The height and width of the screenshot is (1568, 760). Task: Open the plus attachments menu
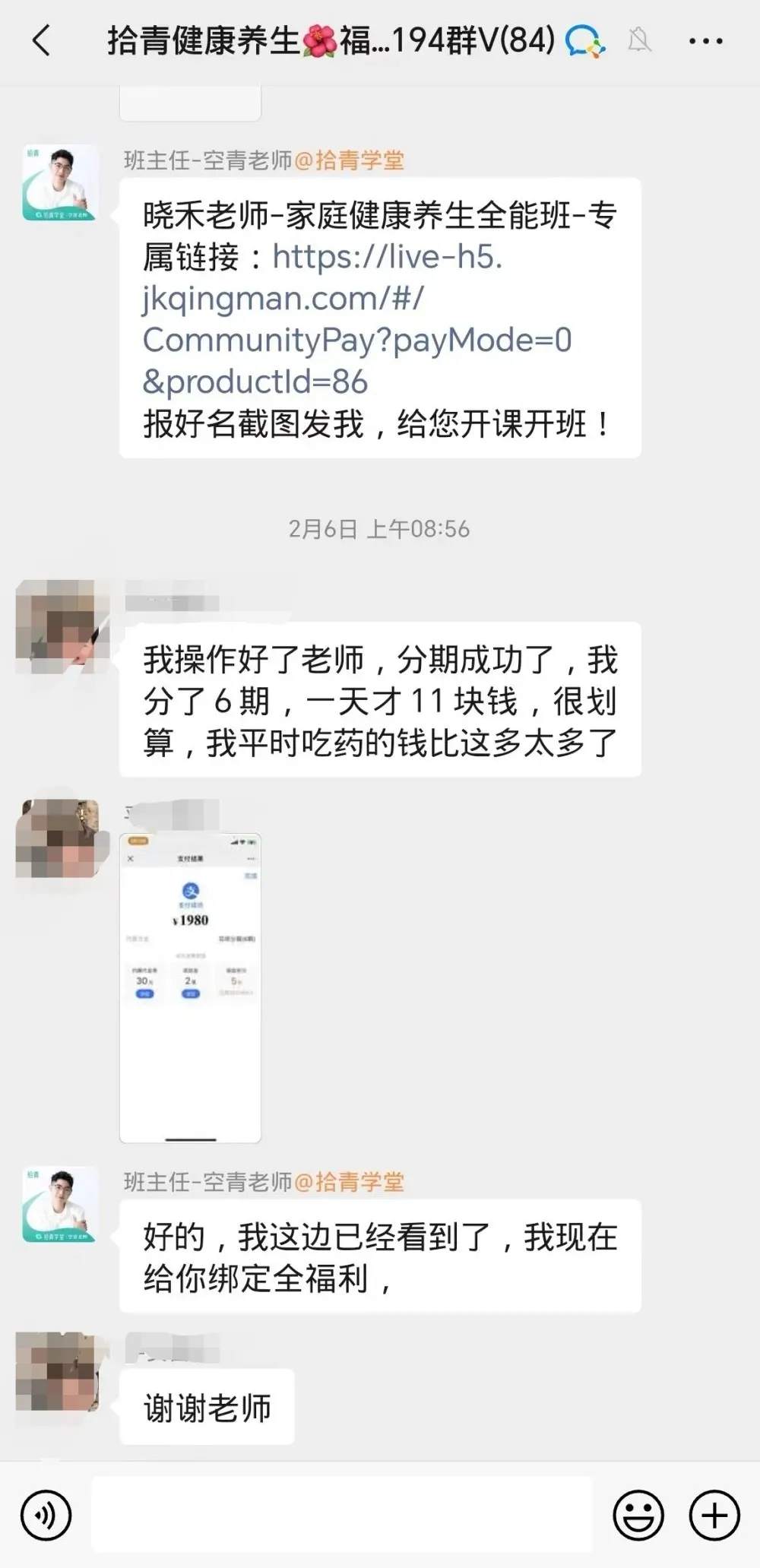point(714,1516)
